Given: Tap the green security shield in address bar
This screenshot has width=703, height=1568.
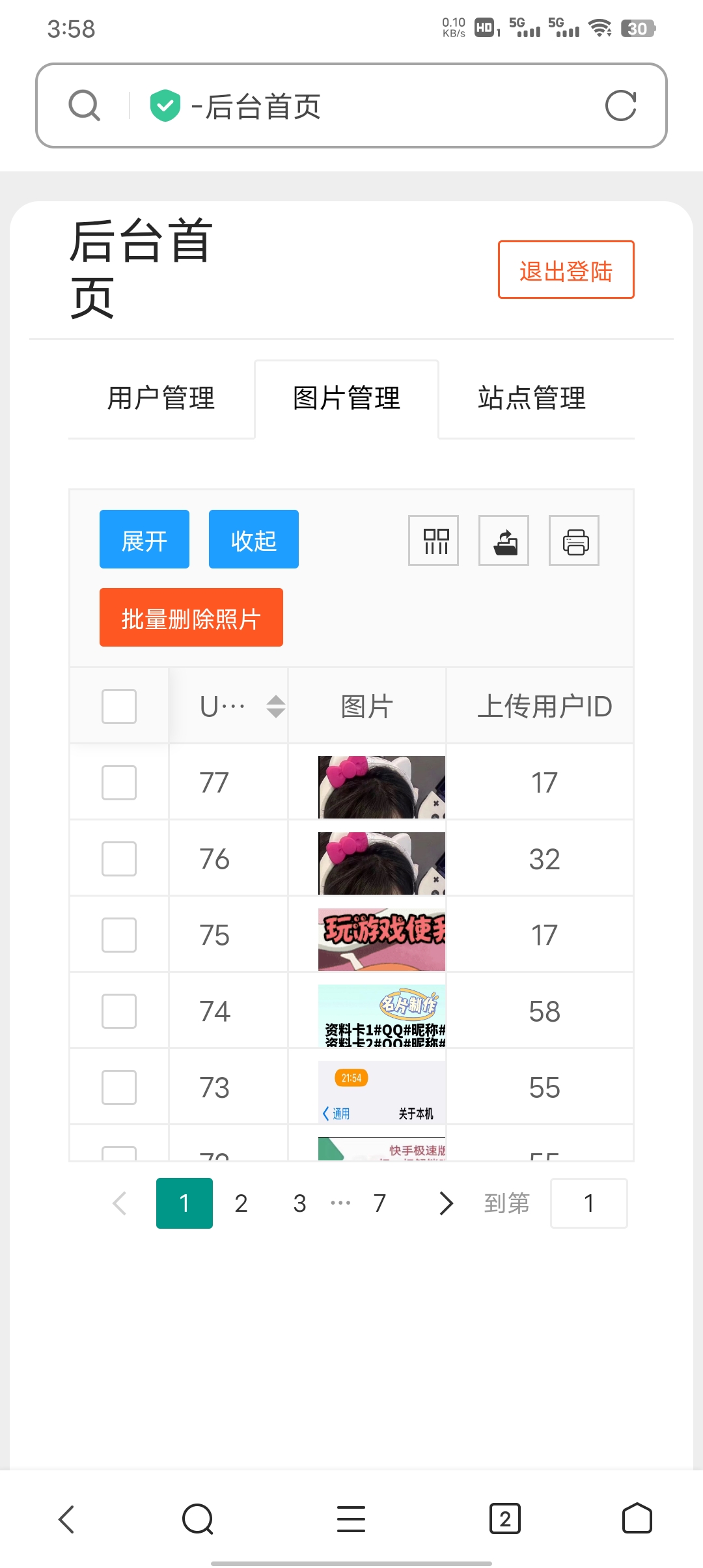Looking at the screenshot, I should pyautogui.click(x=165, y=106).
